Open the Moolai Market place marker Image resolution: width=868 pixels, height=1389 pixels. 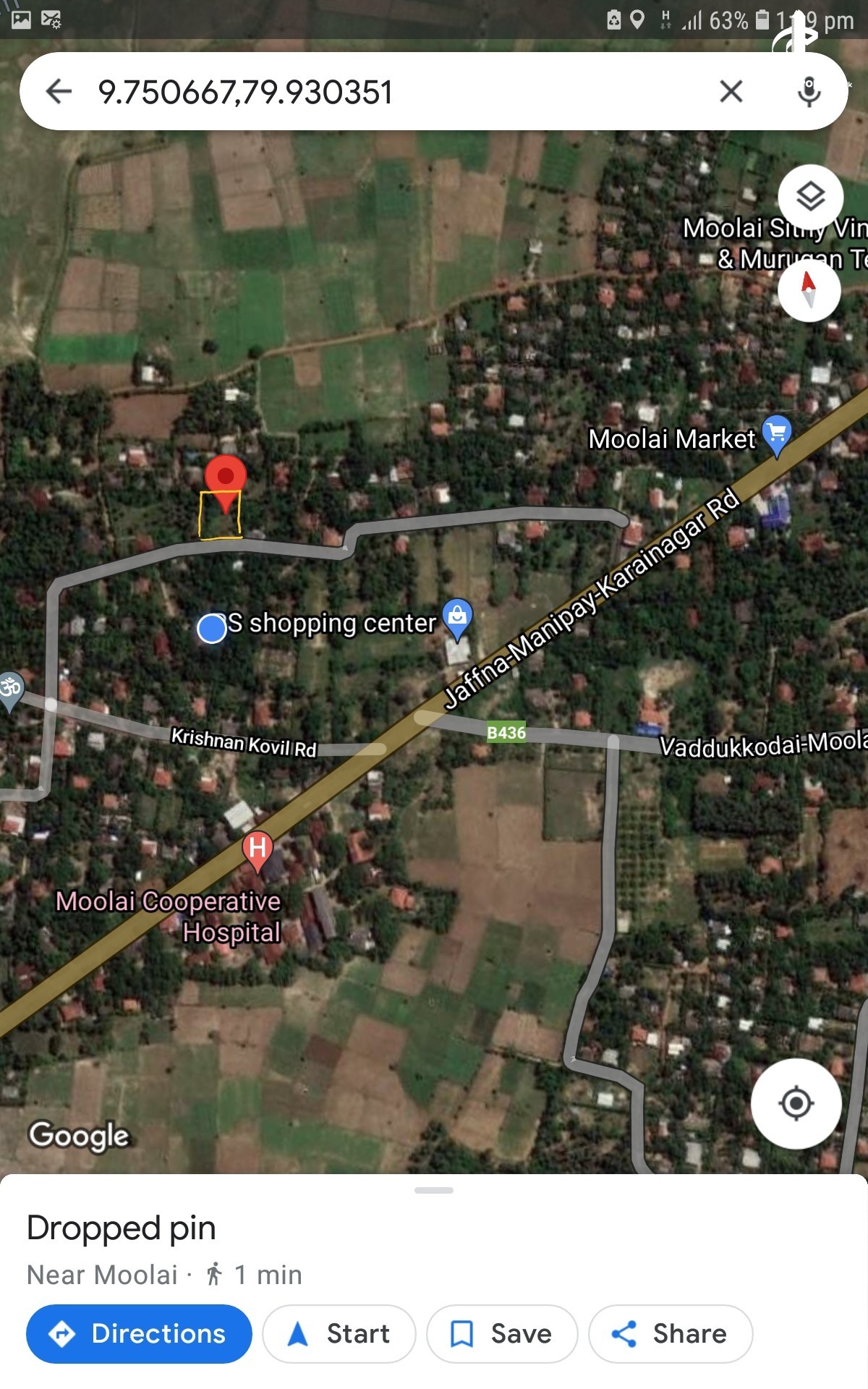point(777,434)
